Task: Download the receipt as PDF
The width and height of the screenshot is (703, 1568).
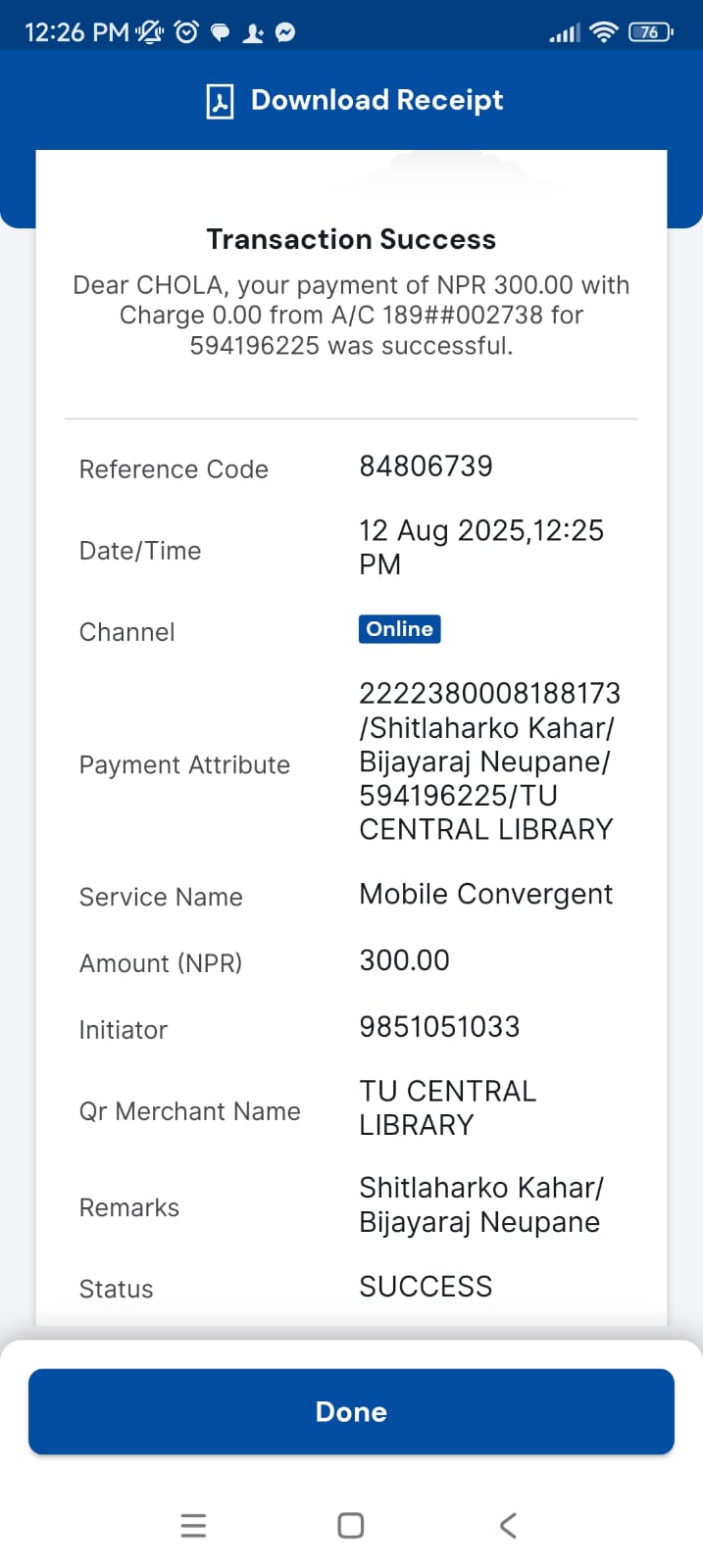Action: pos(354,100)
